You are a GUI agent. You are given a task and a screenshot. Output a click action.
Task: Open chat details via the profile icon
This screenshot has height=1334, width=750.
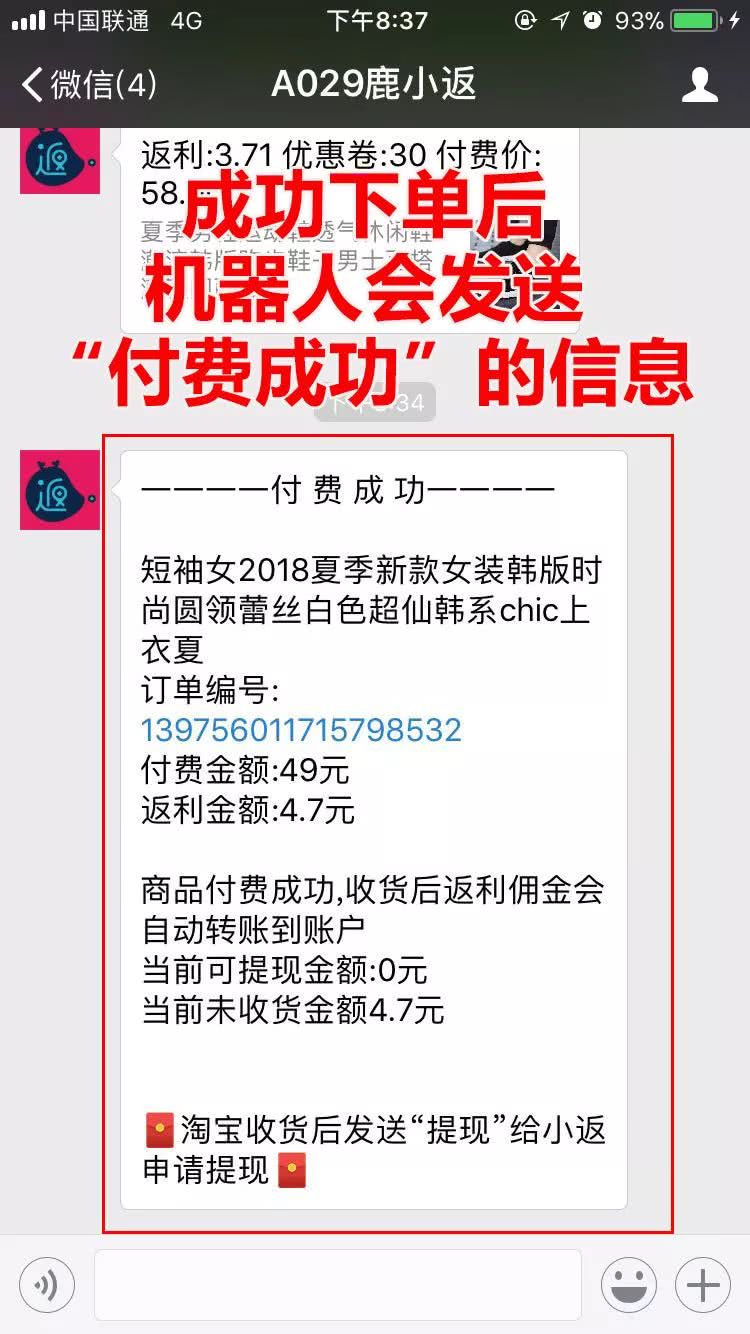[699, 85]
